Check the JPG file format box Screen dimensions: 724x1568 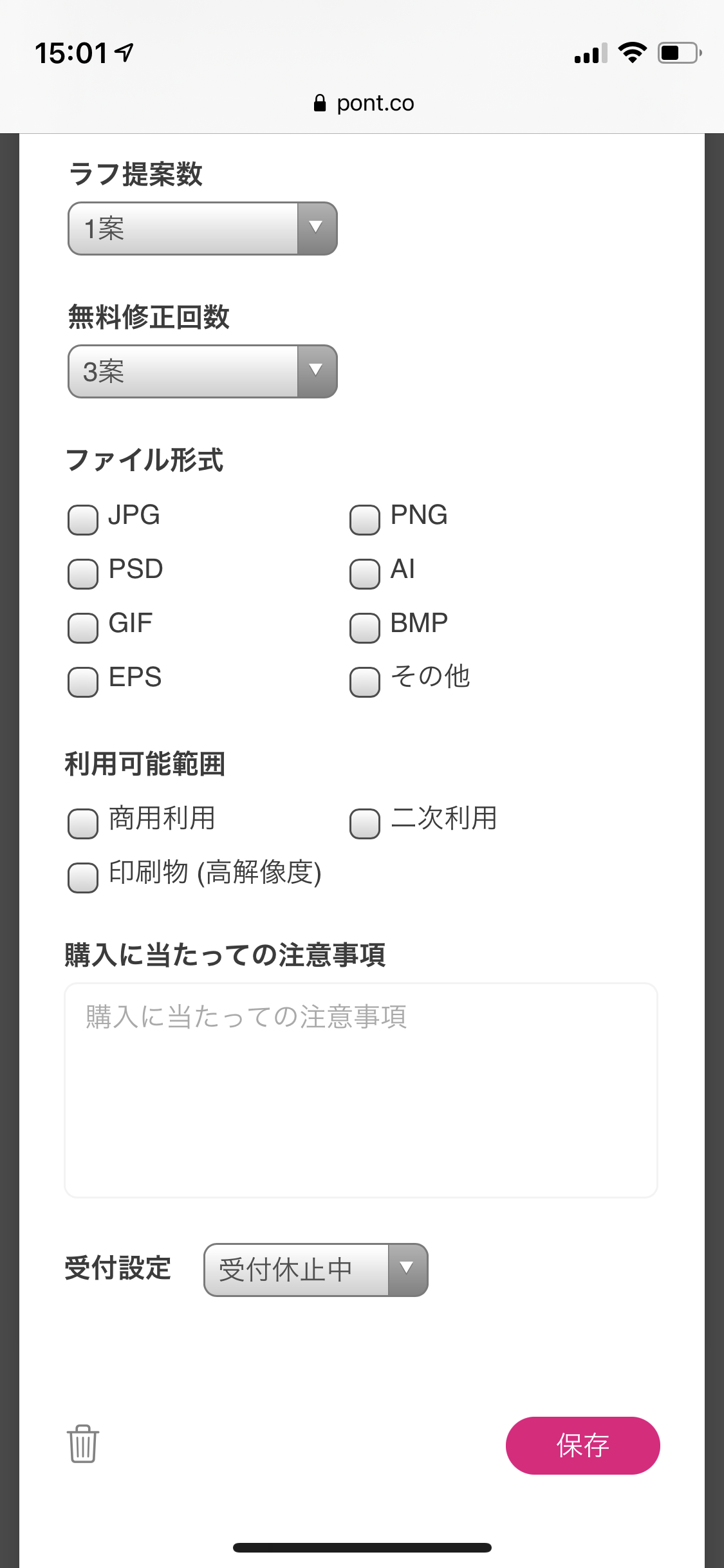[x=83, y=519]
